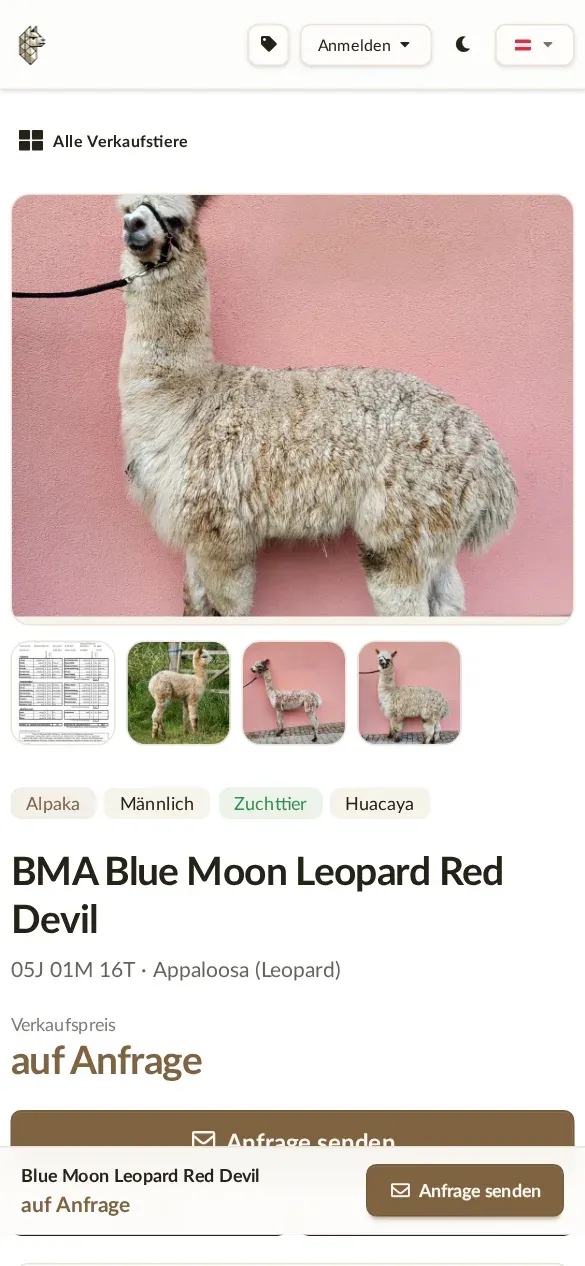Expand the Anmelden dropdown
Image resolution: width=585 pixels, height=1266 pixels.
pyautogui.click(x=366, y=45)
